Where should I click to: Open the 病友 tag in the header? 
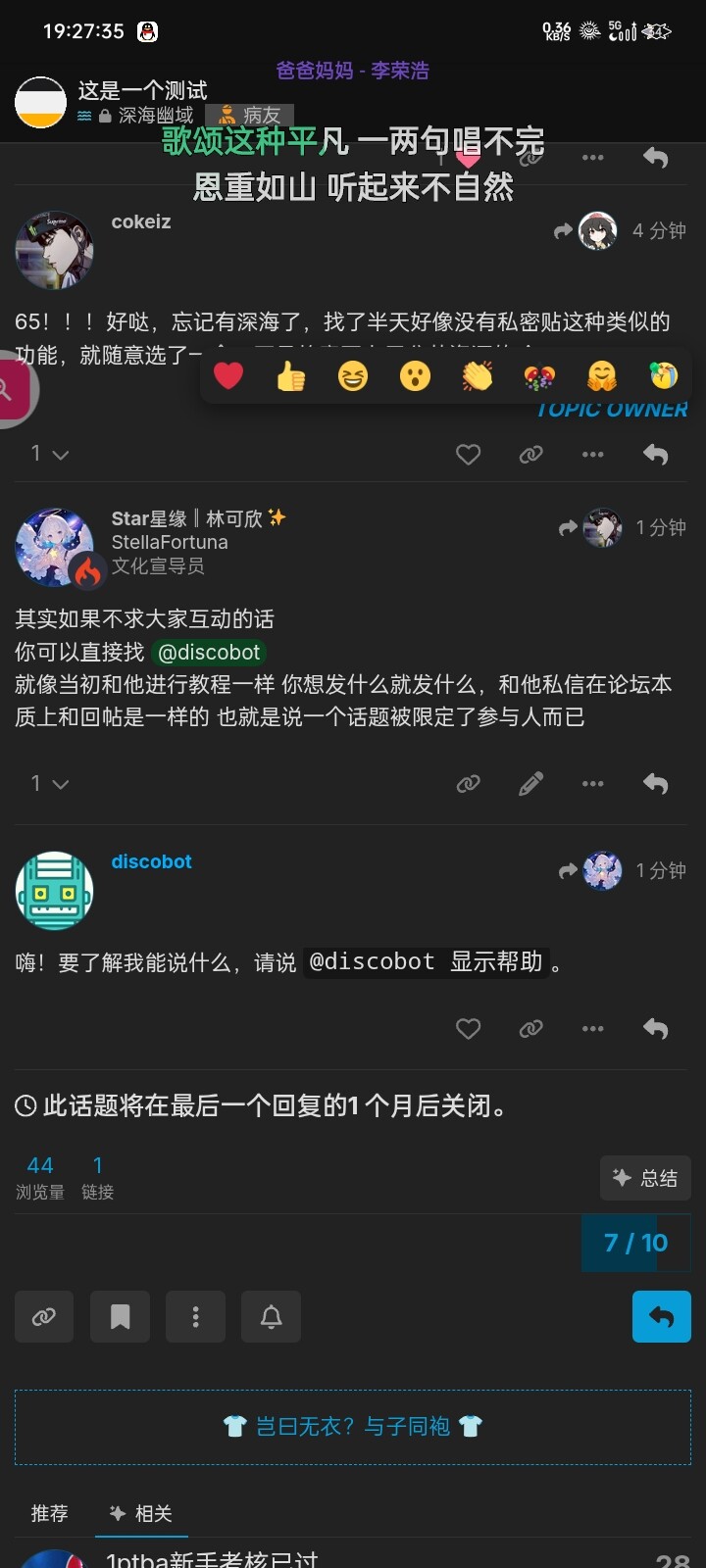[x=250, y=116]
